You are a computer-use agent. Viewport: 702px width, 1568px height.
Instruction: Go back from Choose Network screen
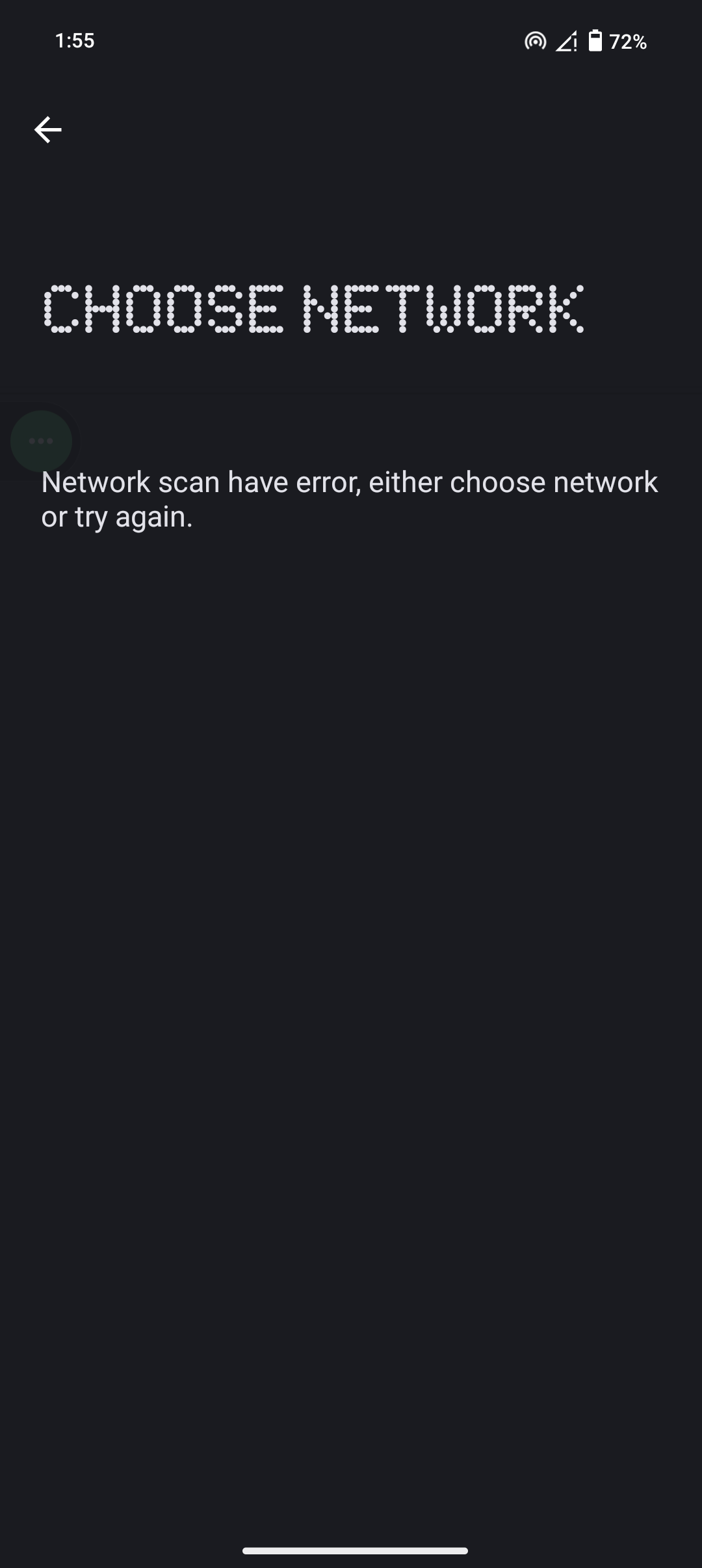click(x=47, y=130)
